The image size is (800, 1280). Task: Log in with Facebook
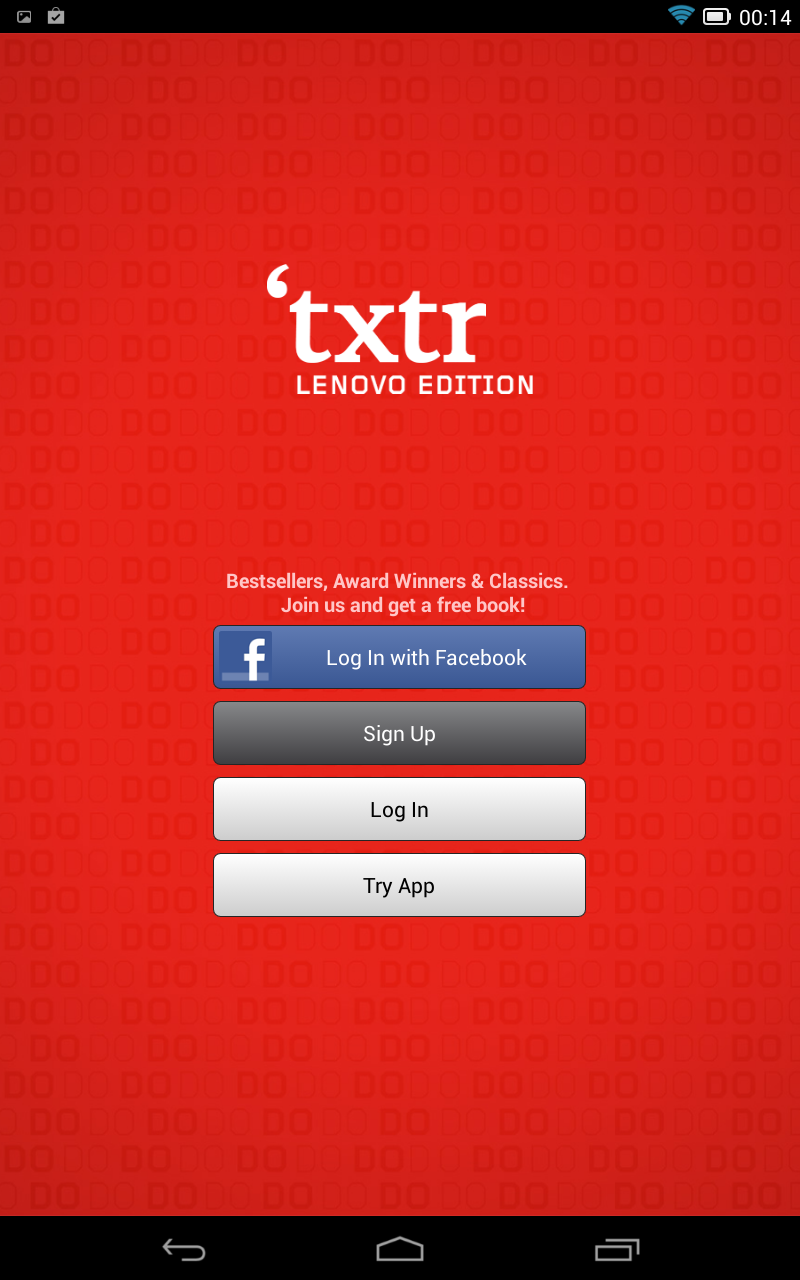click(x=399, y=657)
